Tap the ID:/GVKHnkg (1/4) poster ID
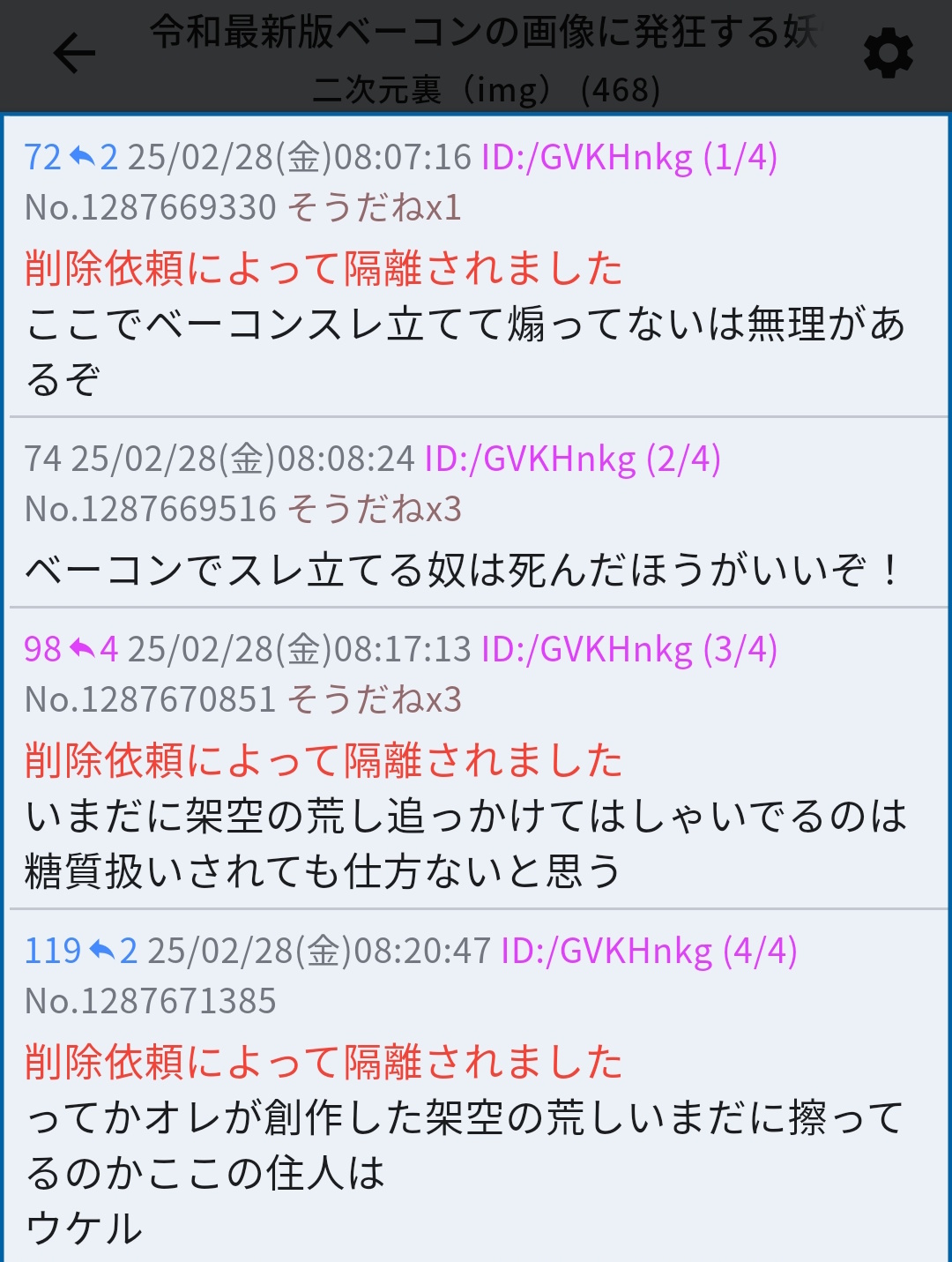952x1262 pixels. 628,158
